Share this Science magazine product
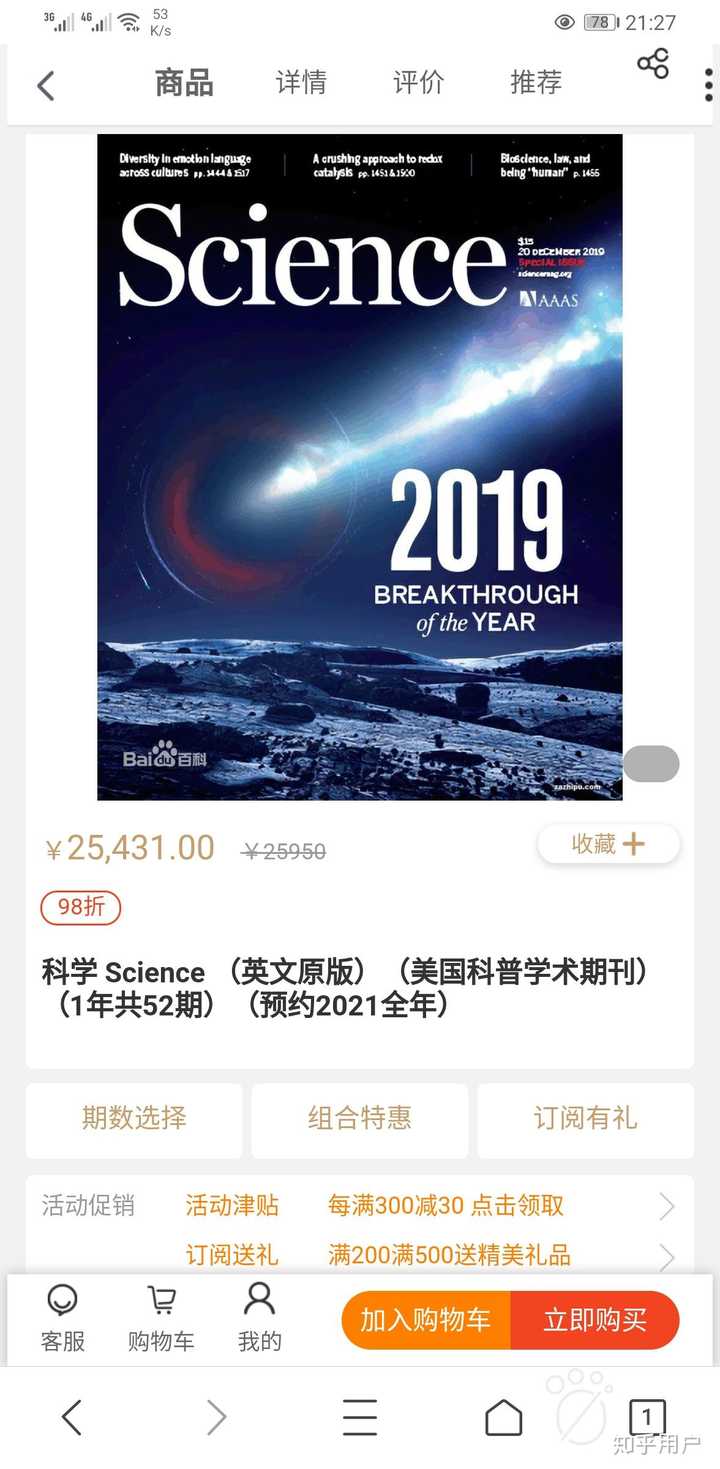This screenshot has height=1469, width=720. tap(653, 65)
